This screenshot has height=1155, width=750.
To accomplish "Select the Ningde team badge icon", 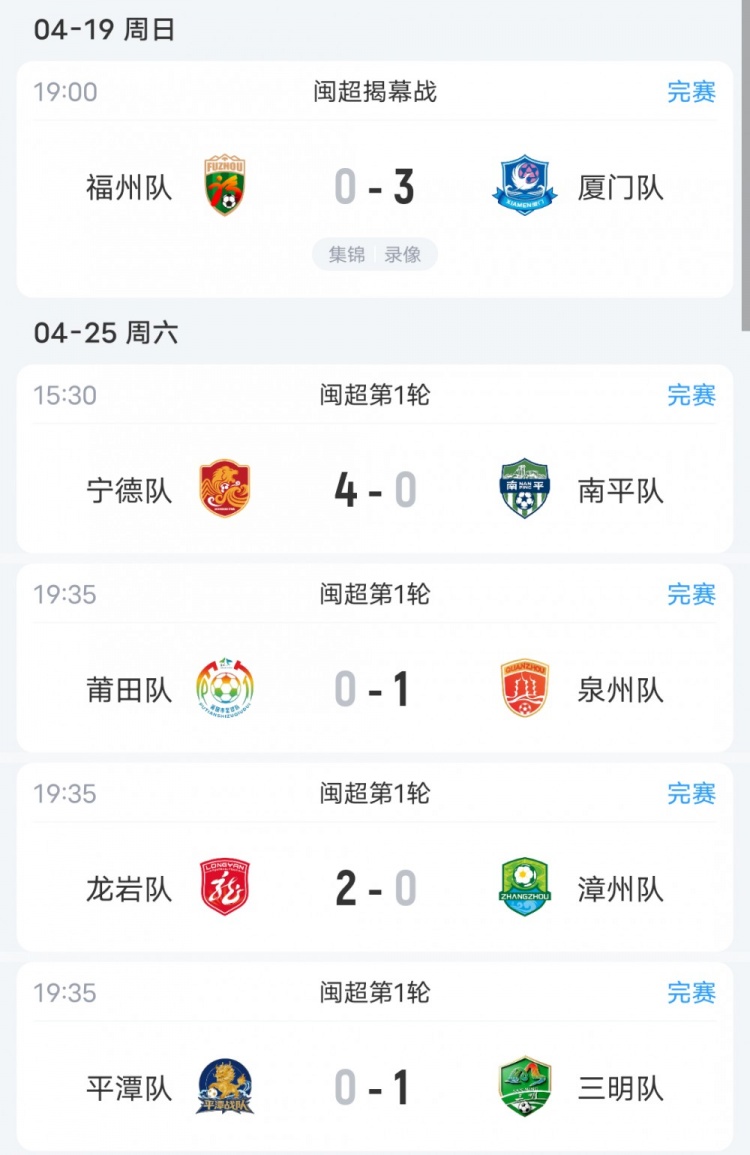I will pos(225,487).
